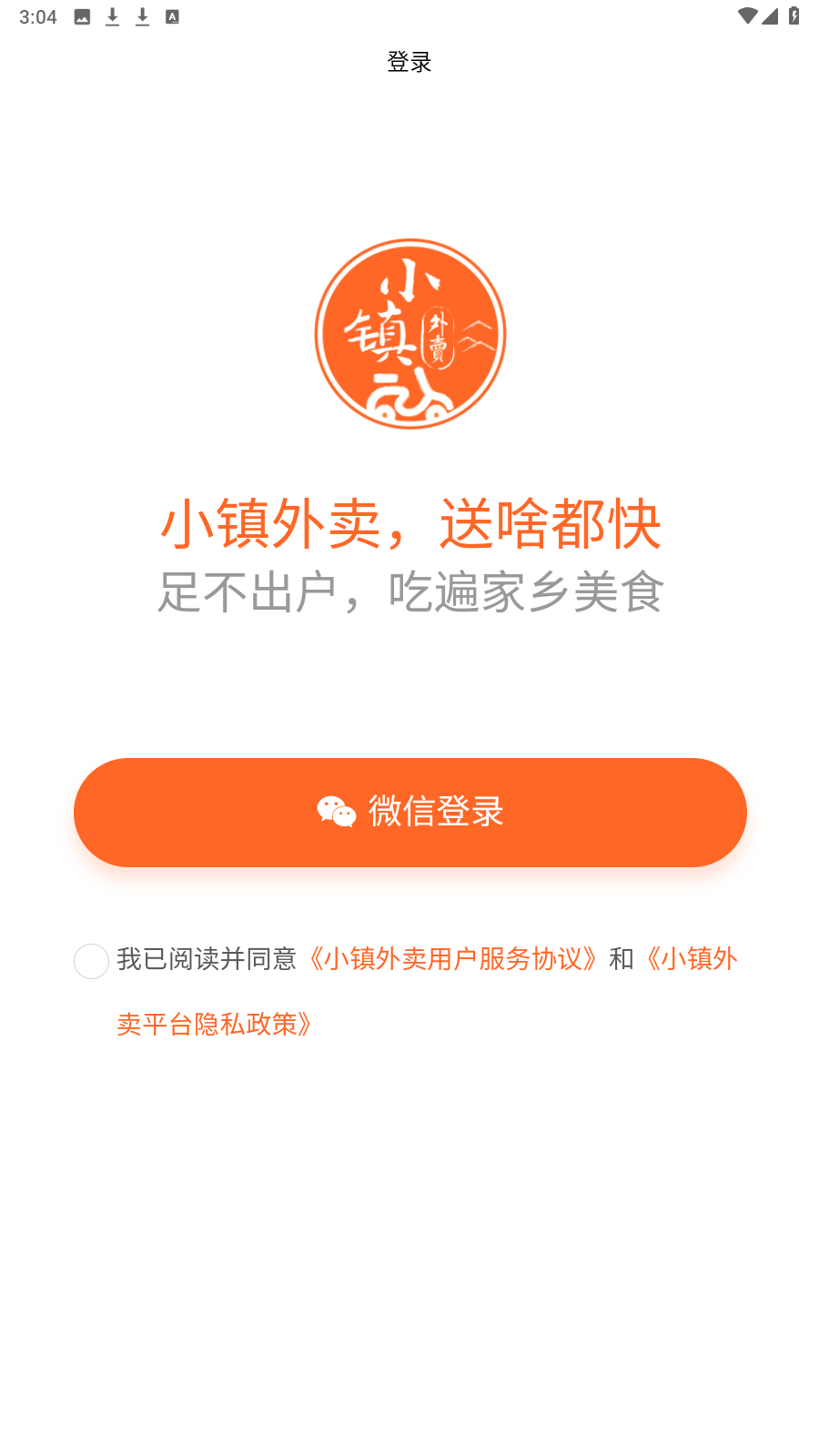The image size is (819, 1456).
Task: Check the agreement consent circle
Action: coord(91,961)
